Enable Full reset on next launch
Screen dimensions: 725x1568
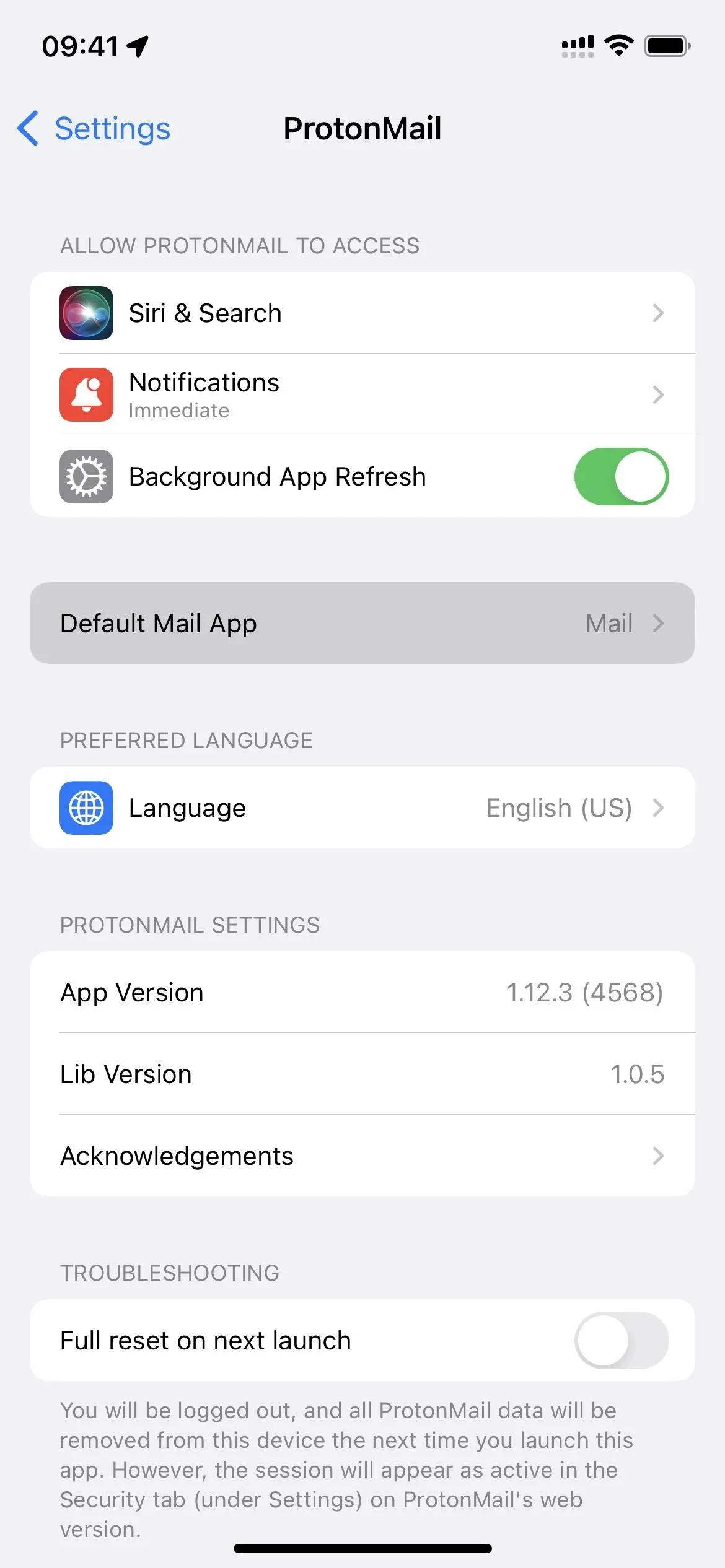pos(621,1340)
